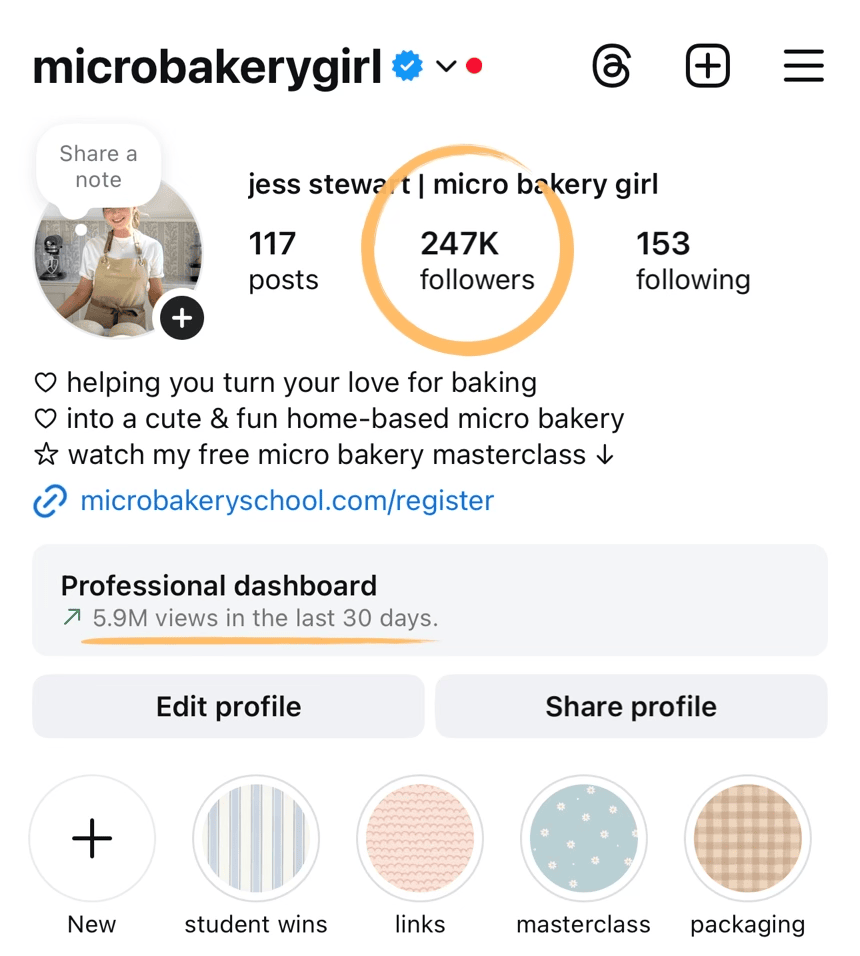View the 117 posts
The width and height of the screenshot is (860, 956).
pyautogui.click(x=283, y=260)
